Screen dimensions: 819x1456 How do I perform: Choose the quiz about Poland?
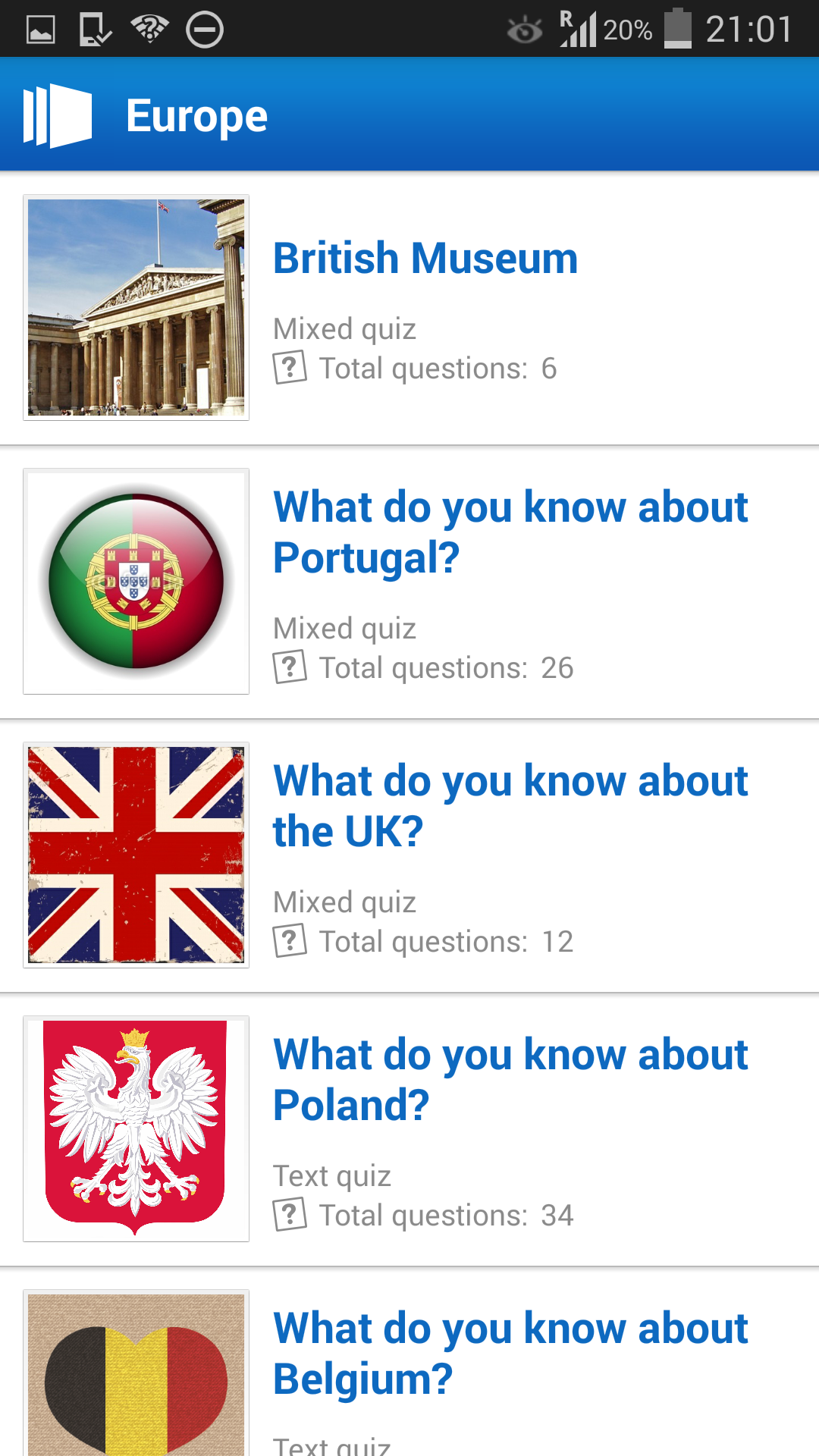click(510, 1080)
